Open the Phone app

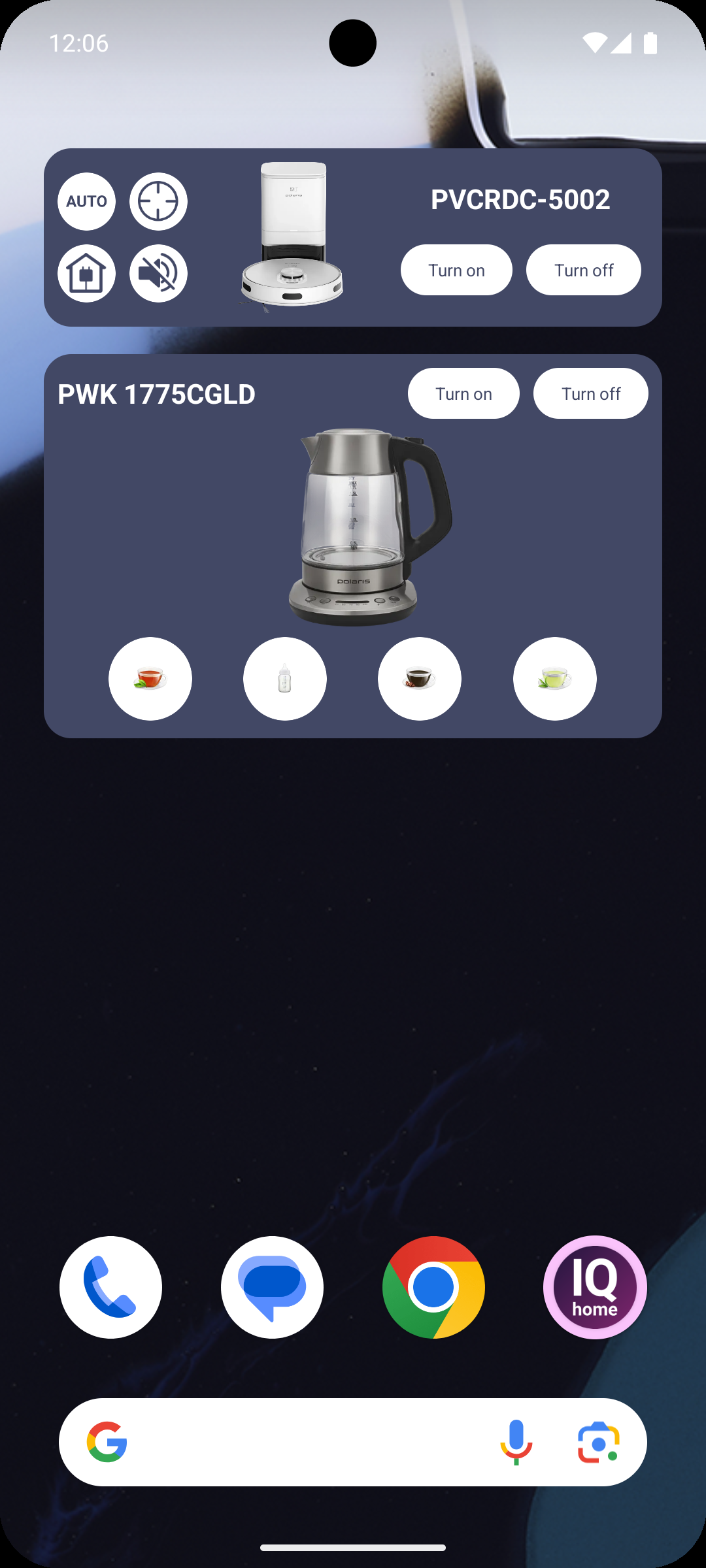point(110,1287)
